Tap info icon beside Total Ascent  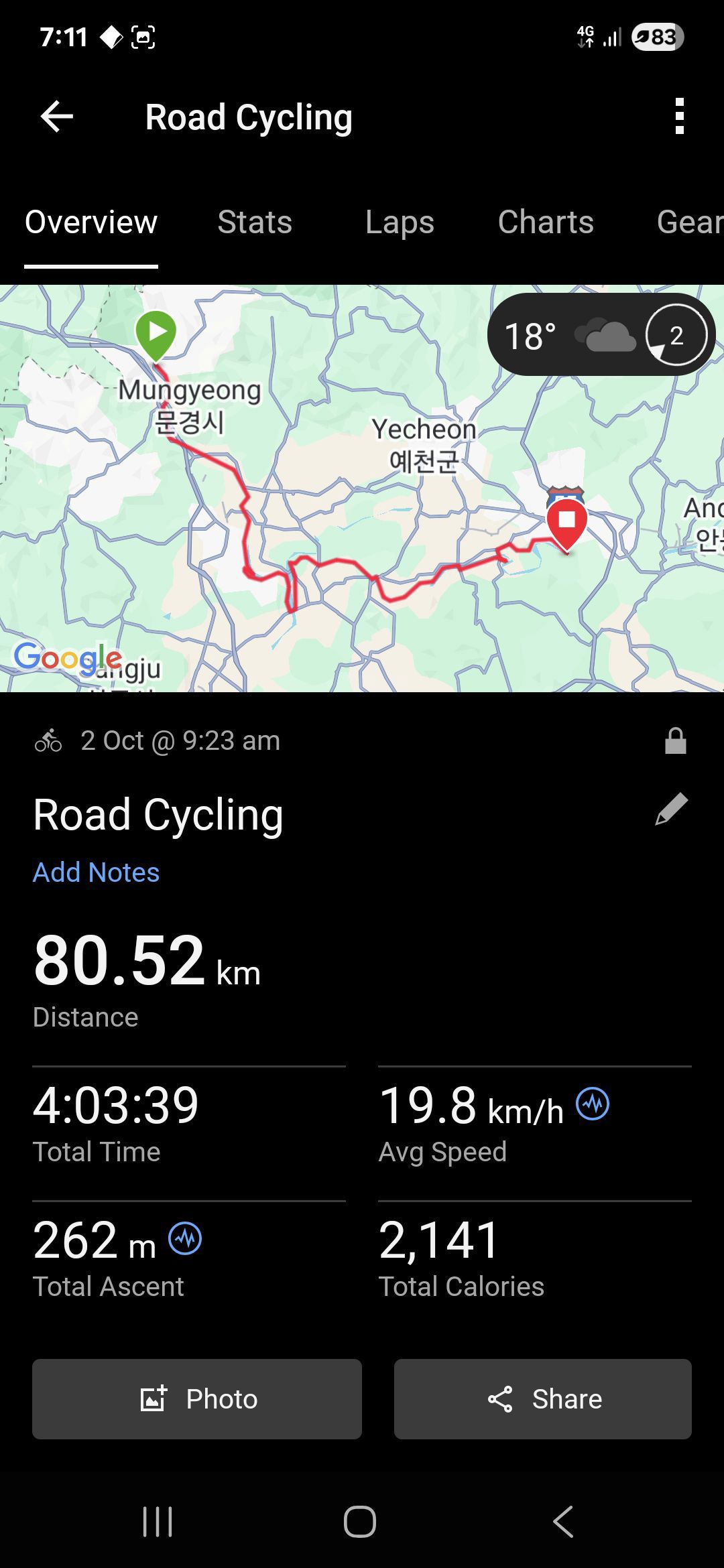tap(185, 1238)
